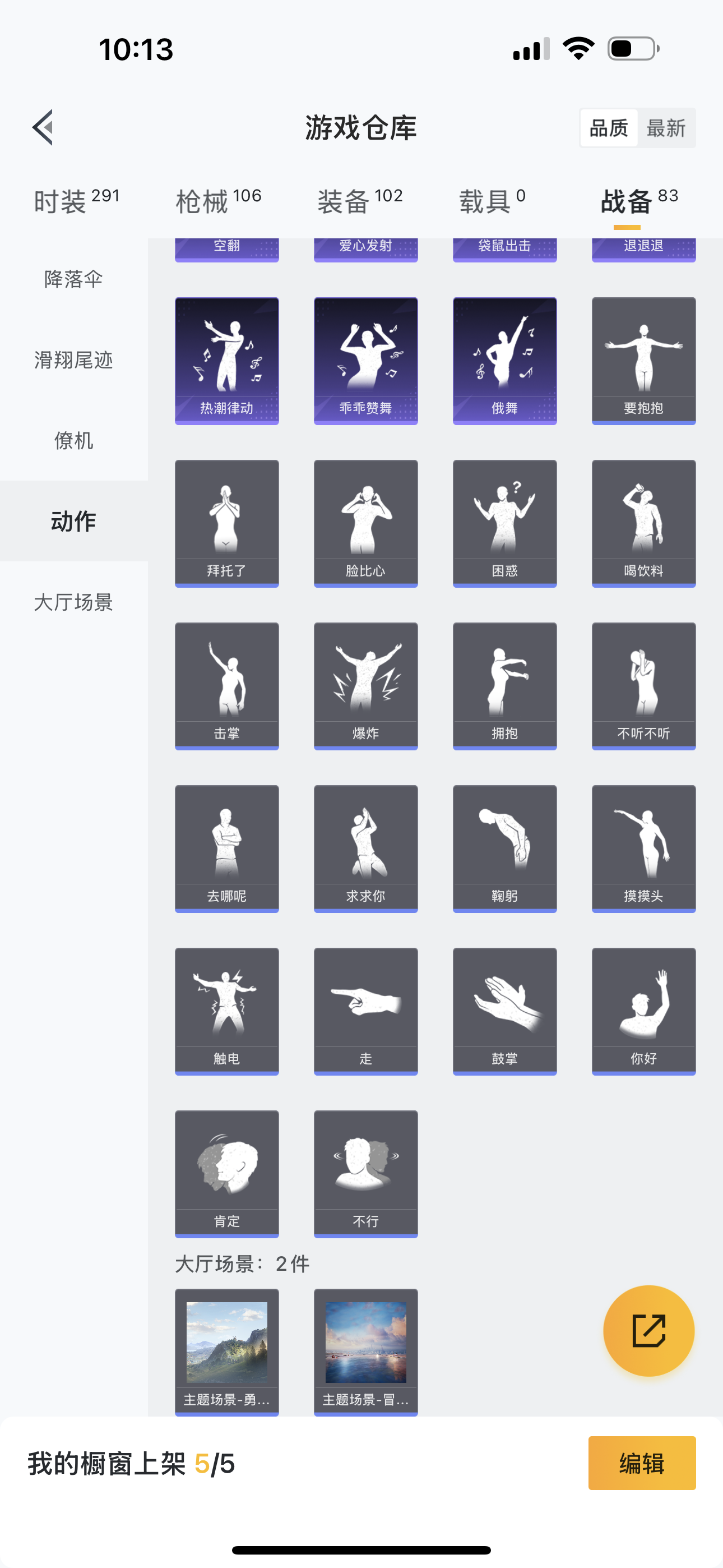View the 困惑 action item
The height and width of the screenshot is (1568, 723).
point(504,523)
